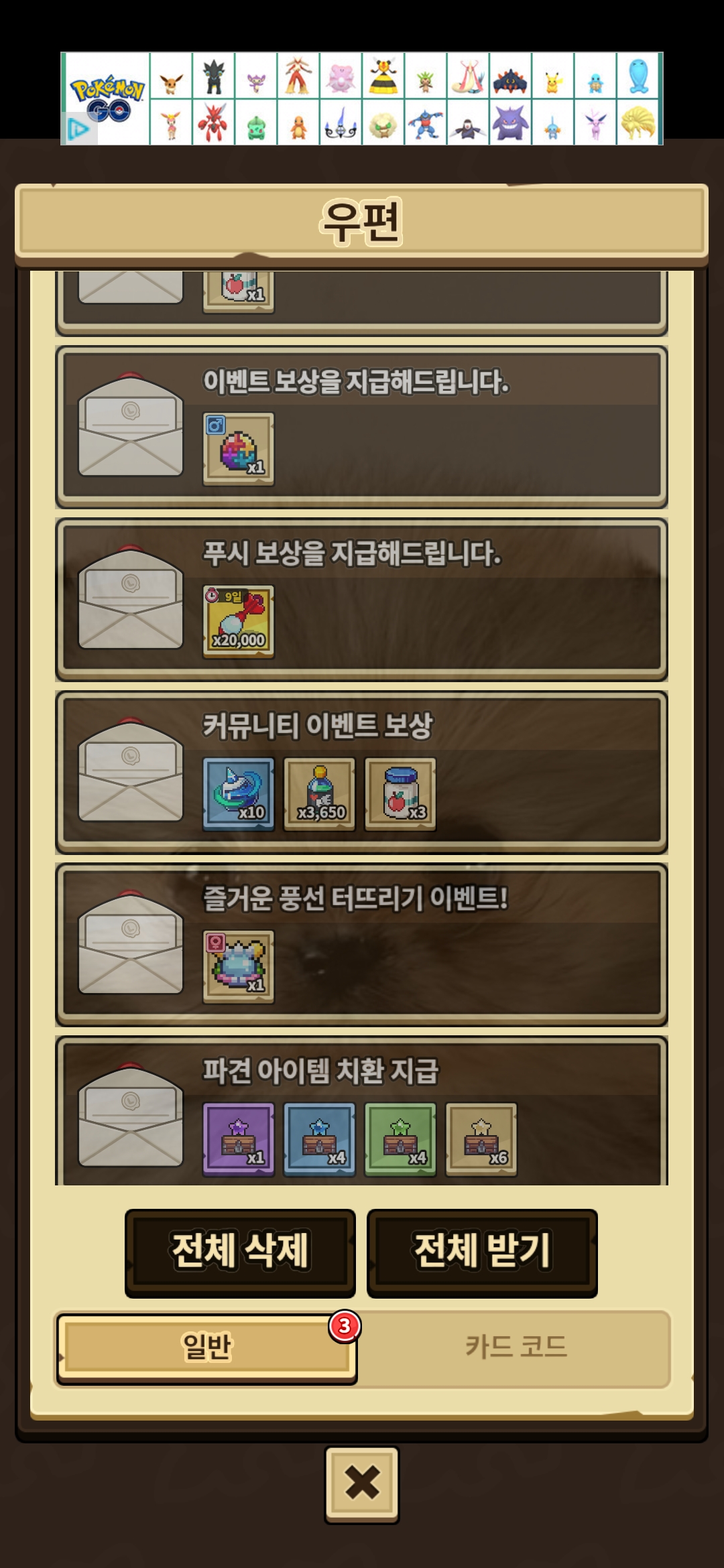Open the 커뮤니티 이벤트 보상 mail
Viewport: 724px width, 1568px height.
tap(362, 772)
